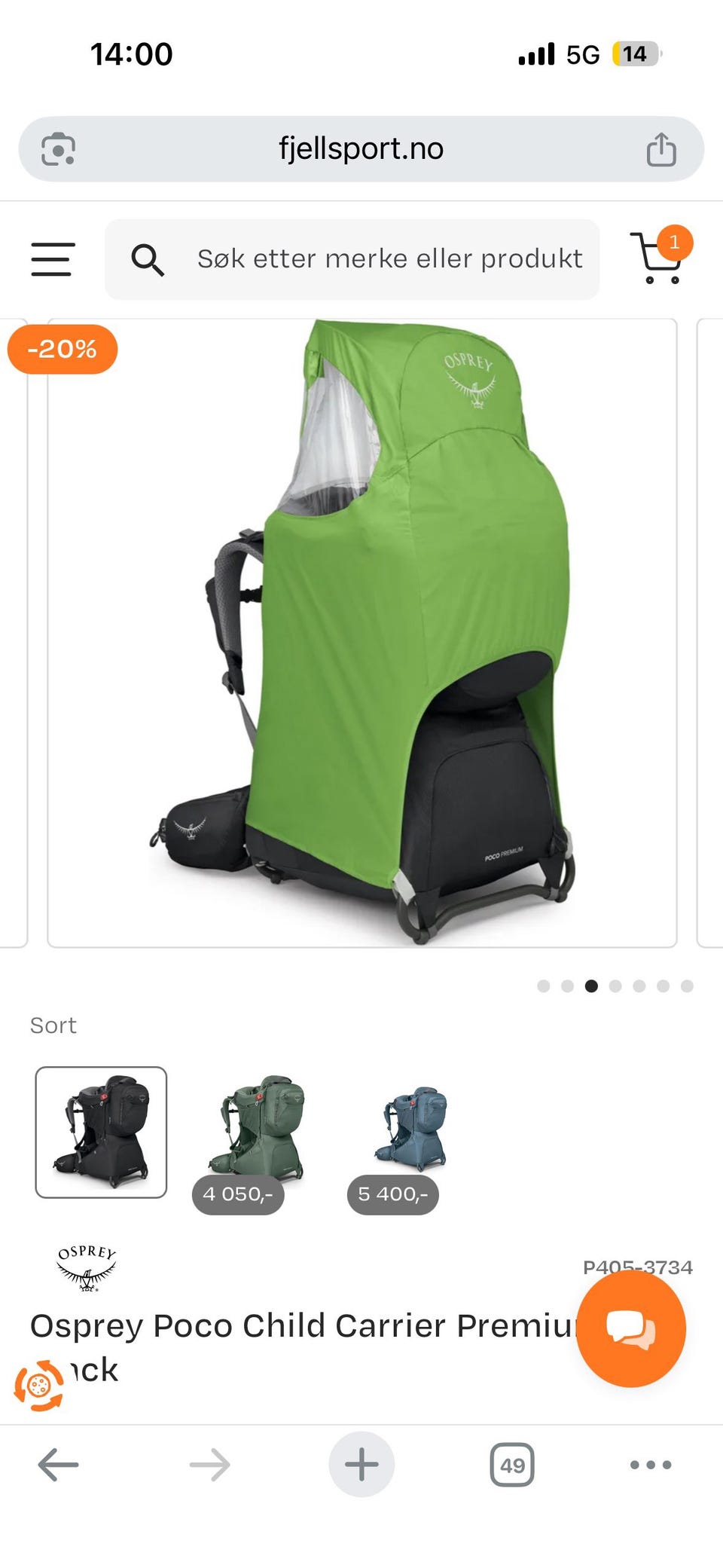Open the browser's three-dot menu
723x1568 pixels.
pos(651,1465)
